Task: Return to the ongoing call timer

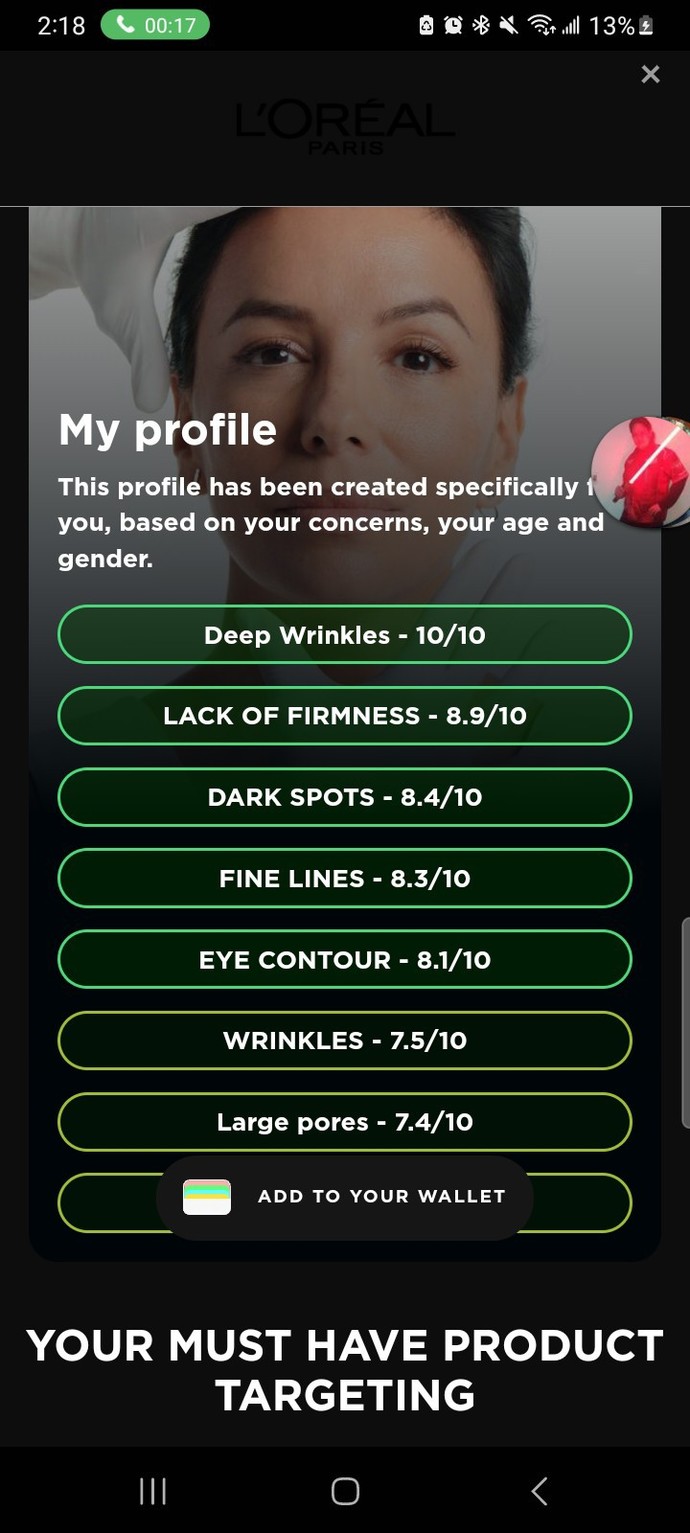Action: click(155, 25)
